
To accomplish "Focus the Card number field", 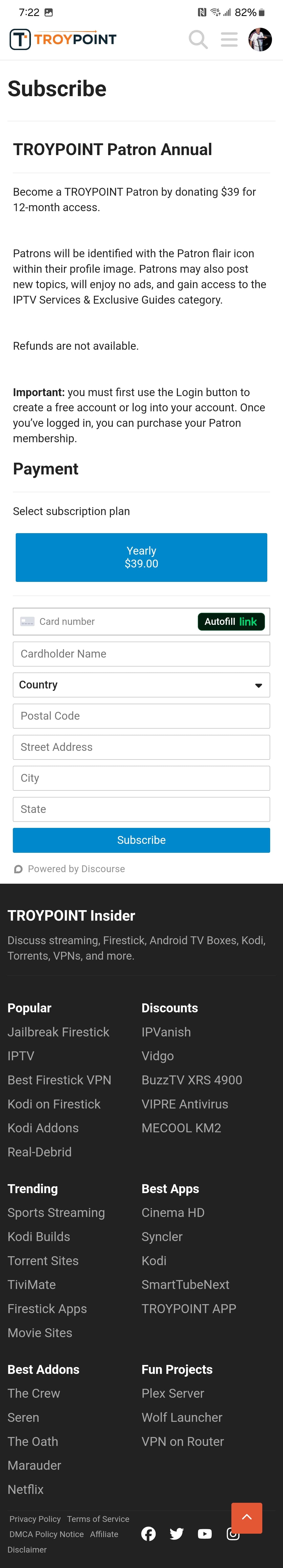I will pos(110,621).
